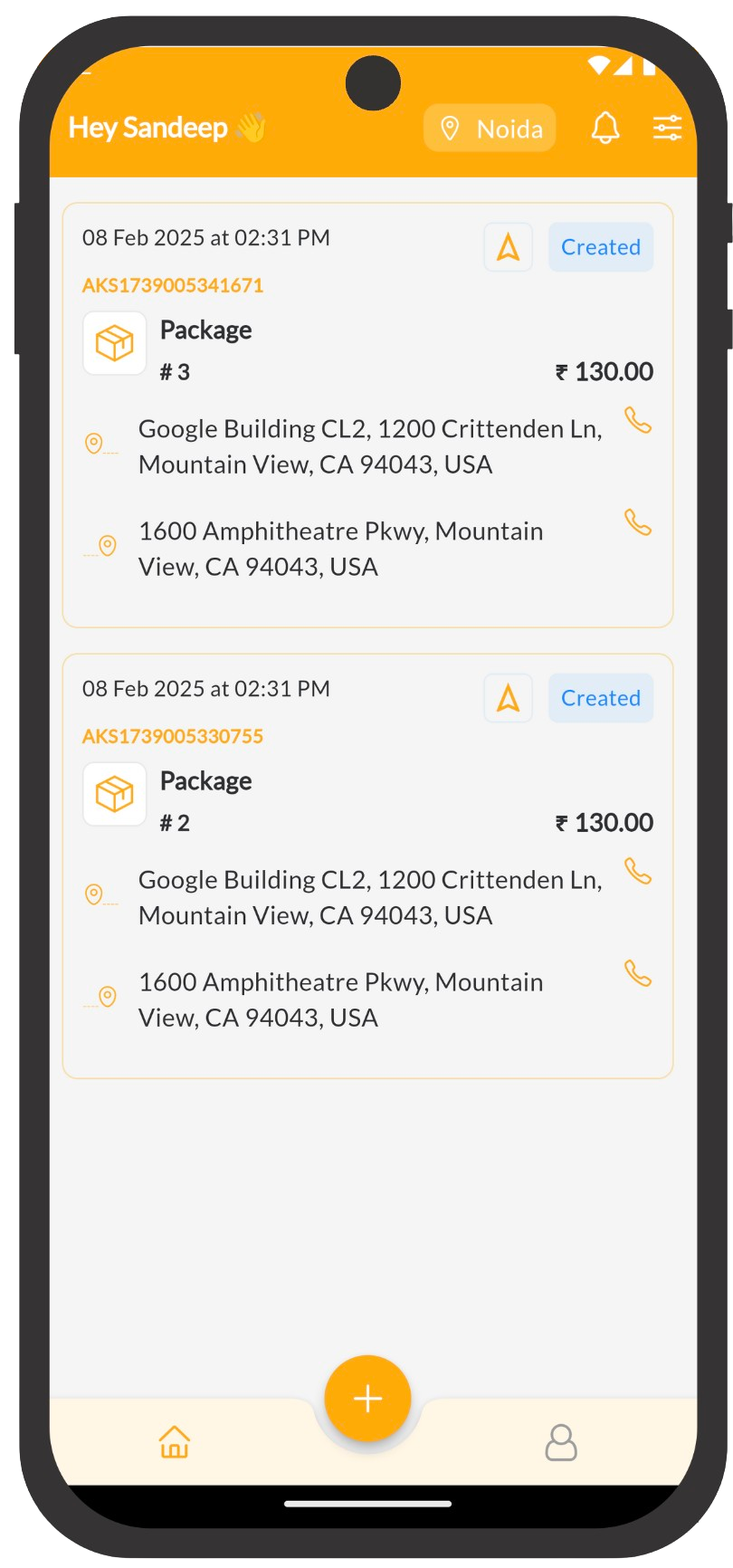Viewport: 733px width, 1568px height.
Task: Open order card for Package #3
Action: (x=367, y=416)
